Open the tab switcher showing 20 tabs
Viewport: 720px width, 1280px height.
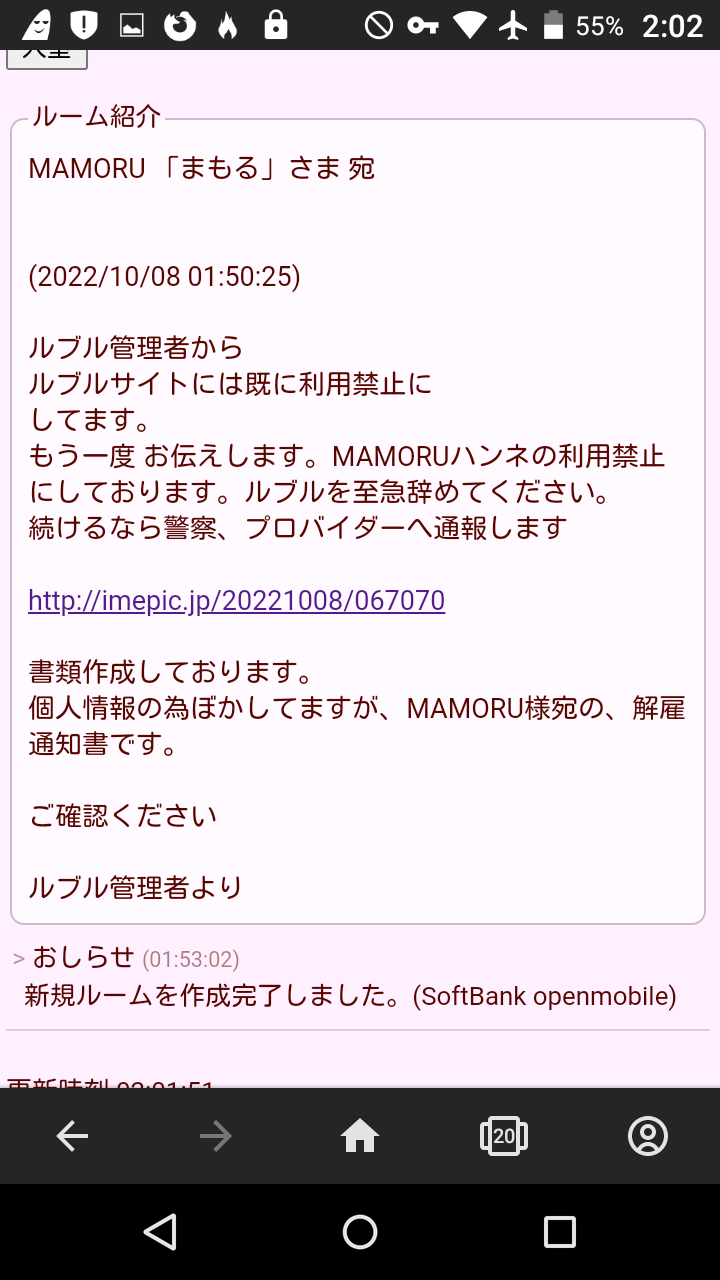(504, 1136)
